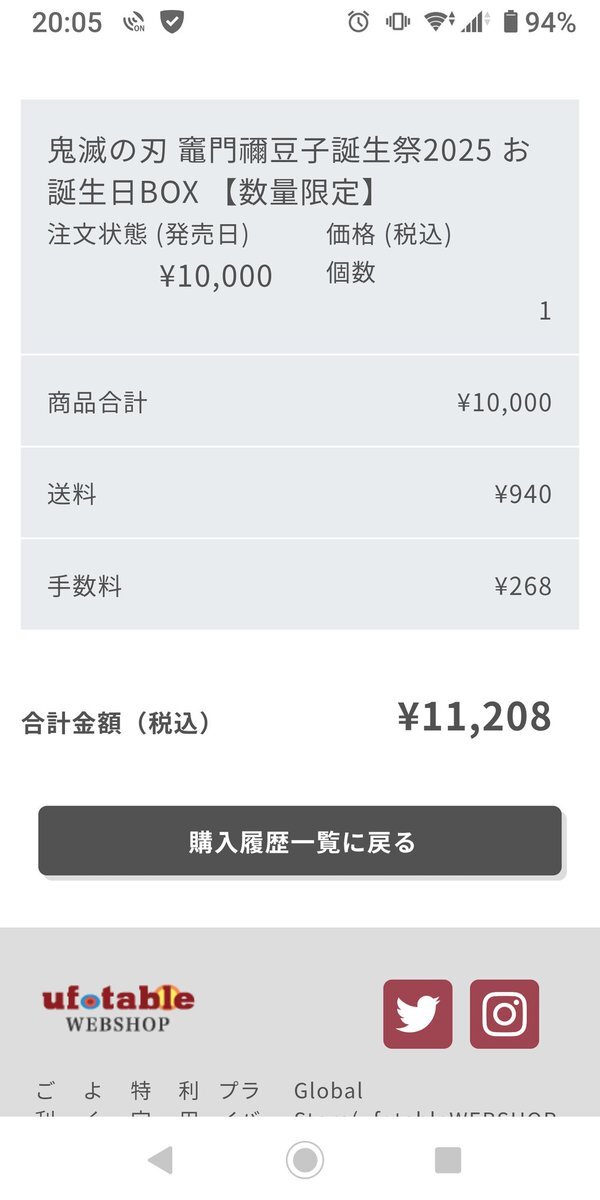Tap 購入履歴一覧に戻る button
This screenshot has width=600, height=1200.
300,841
